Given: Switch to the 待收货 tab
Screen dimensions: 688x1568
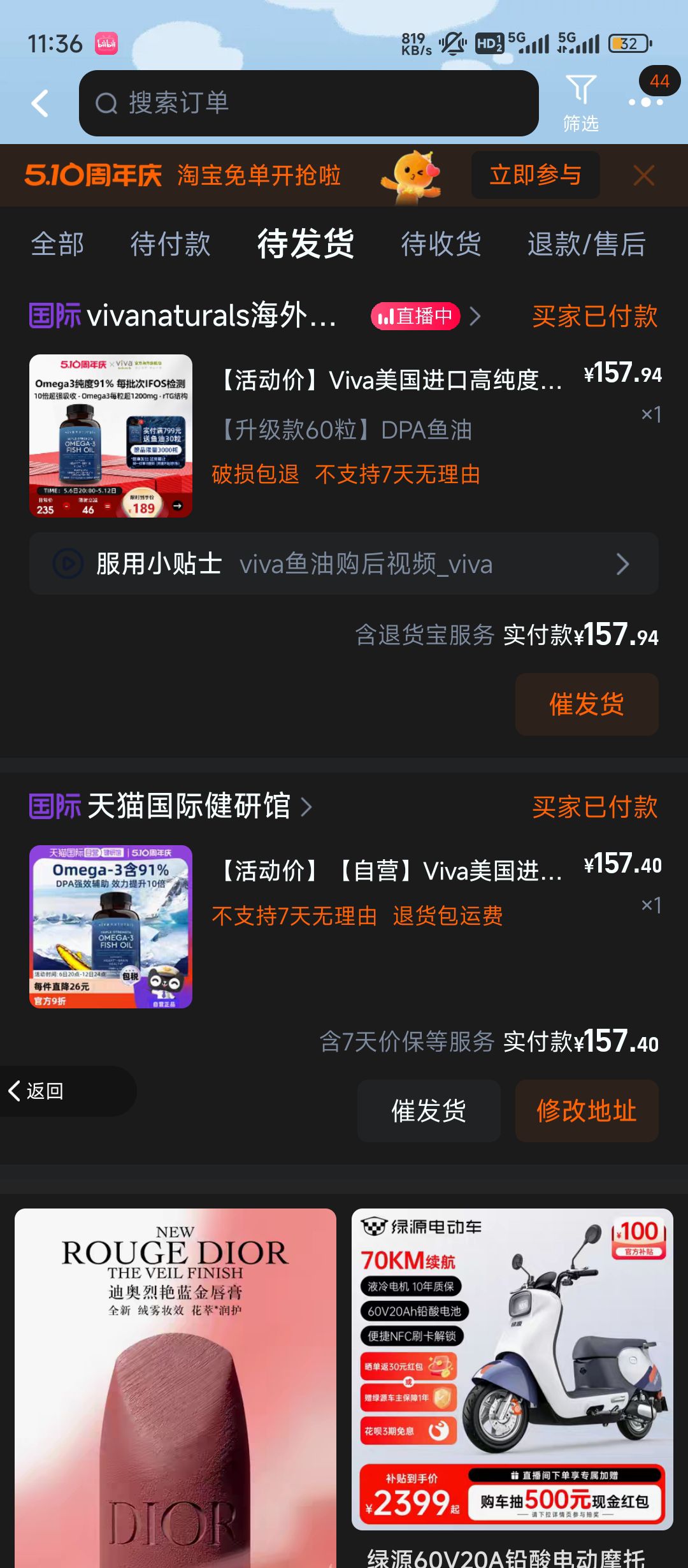Looking at the screenshot, I should pyautogui.click(x=441, y=243).
